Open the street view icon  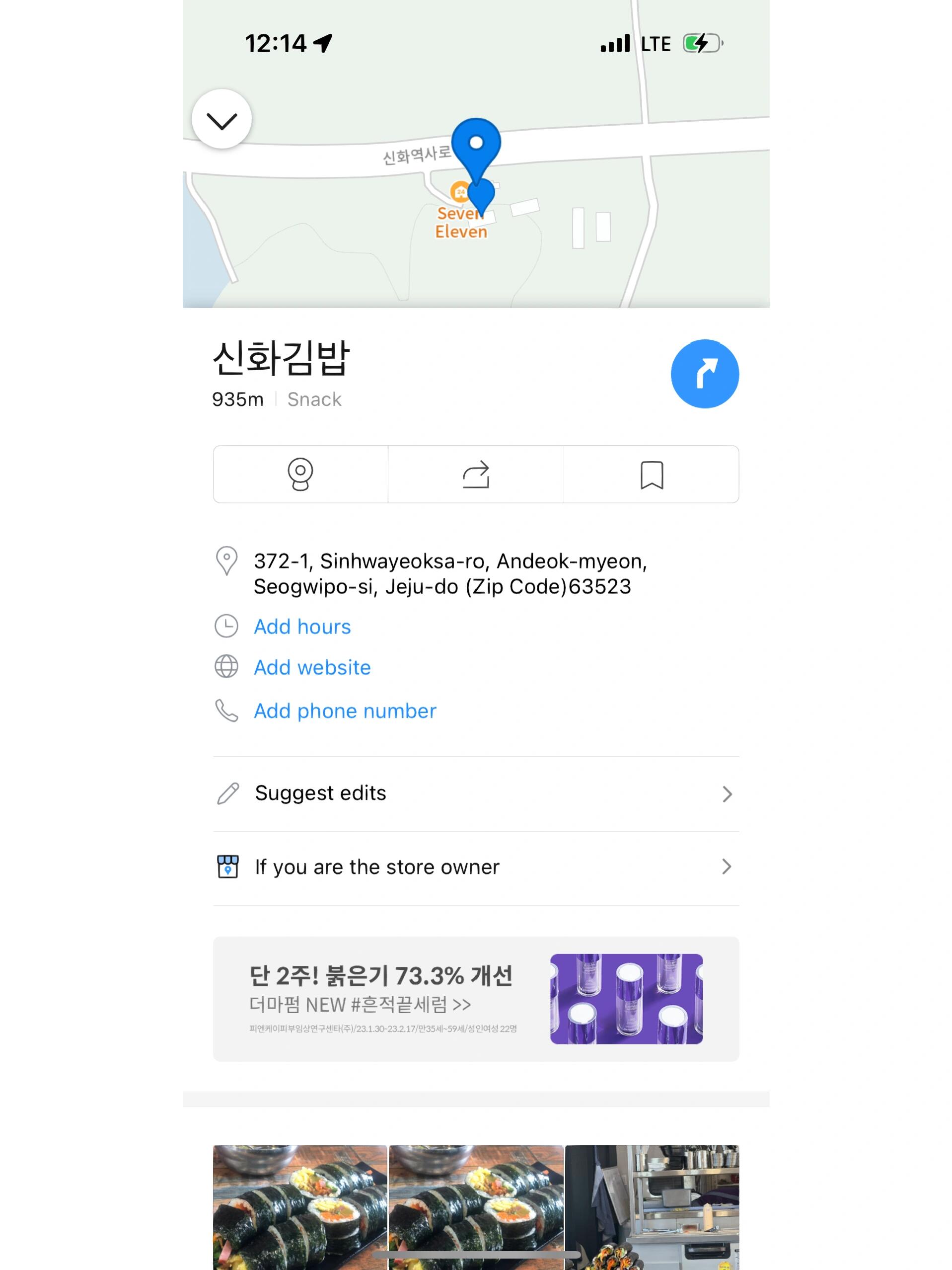(300, 474)
